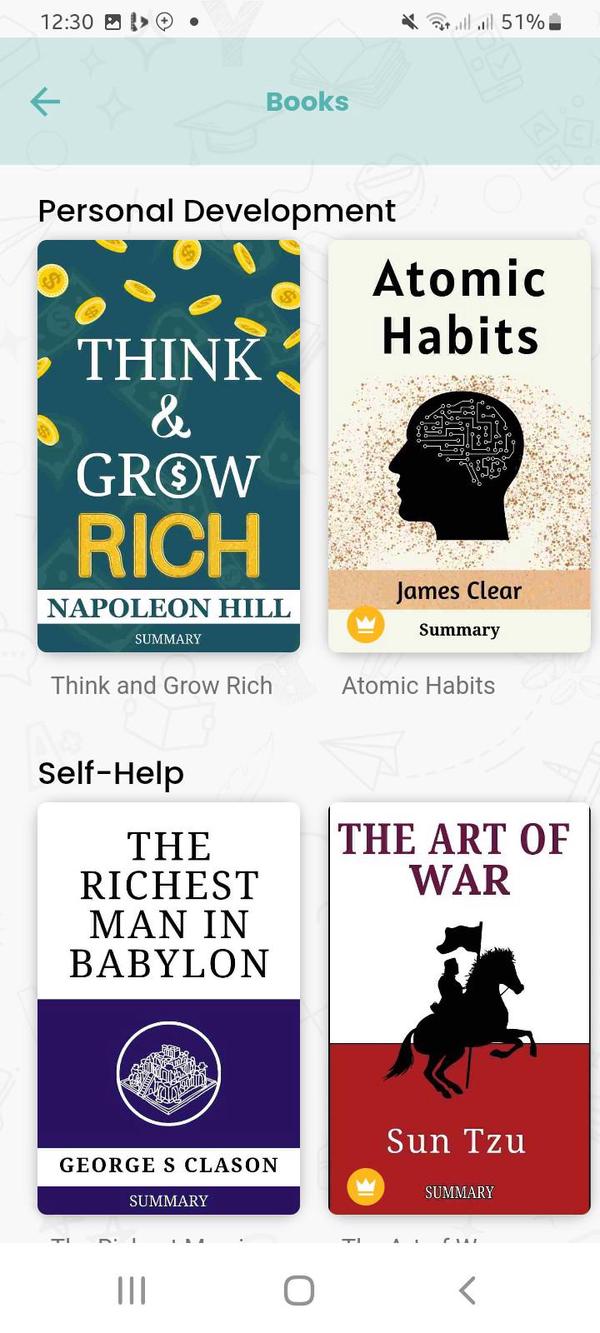This screenshot has width=600, height=1333.
Task: Open the Think and Grow Rich summary
Action: tap(168, 446)
